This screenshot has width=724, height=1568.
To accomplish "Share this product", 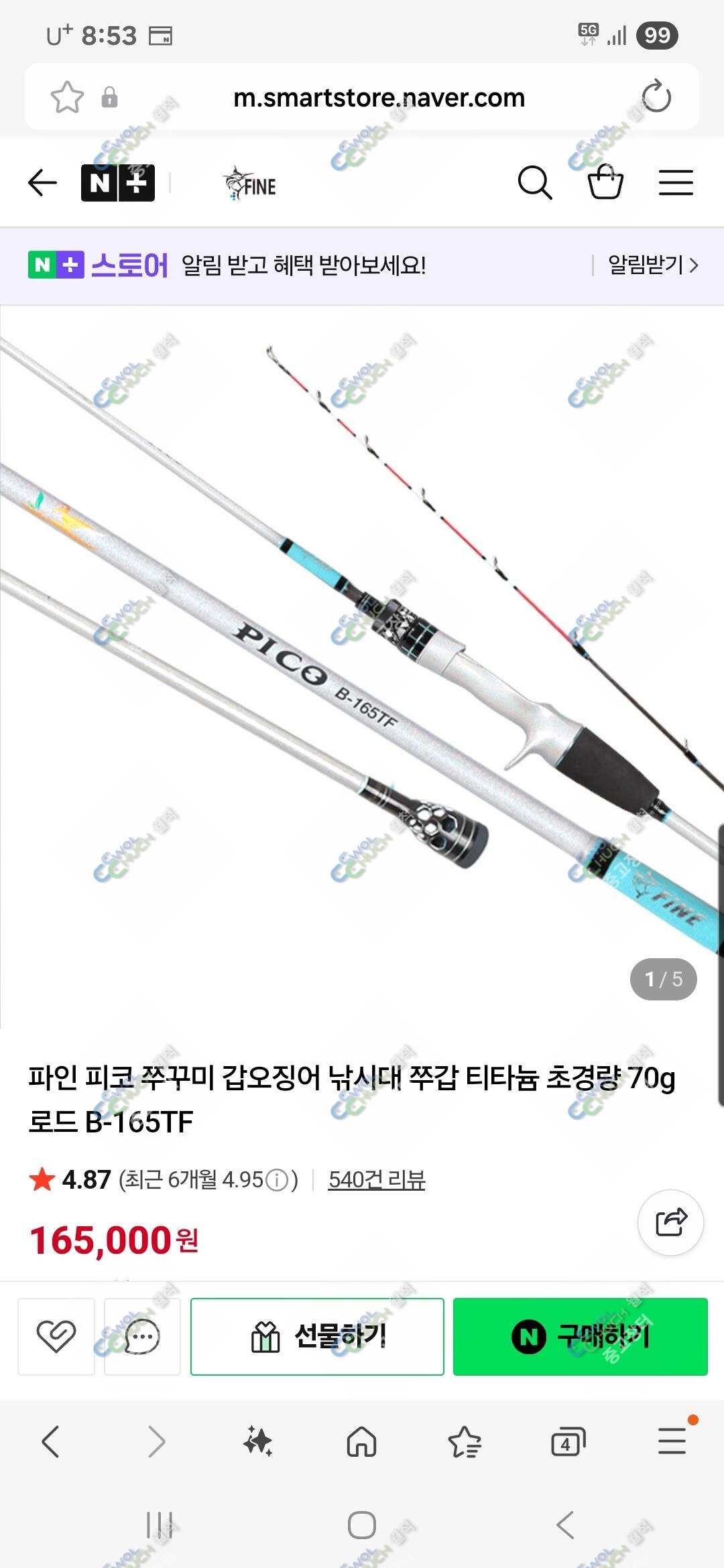I will click(670, 1222).
